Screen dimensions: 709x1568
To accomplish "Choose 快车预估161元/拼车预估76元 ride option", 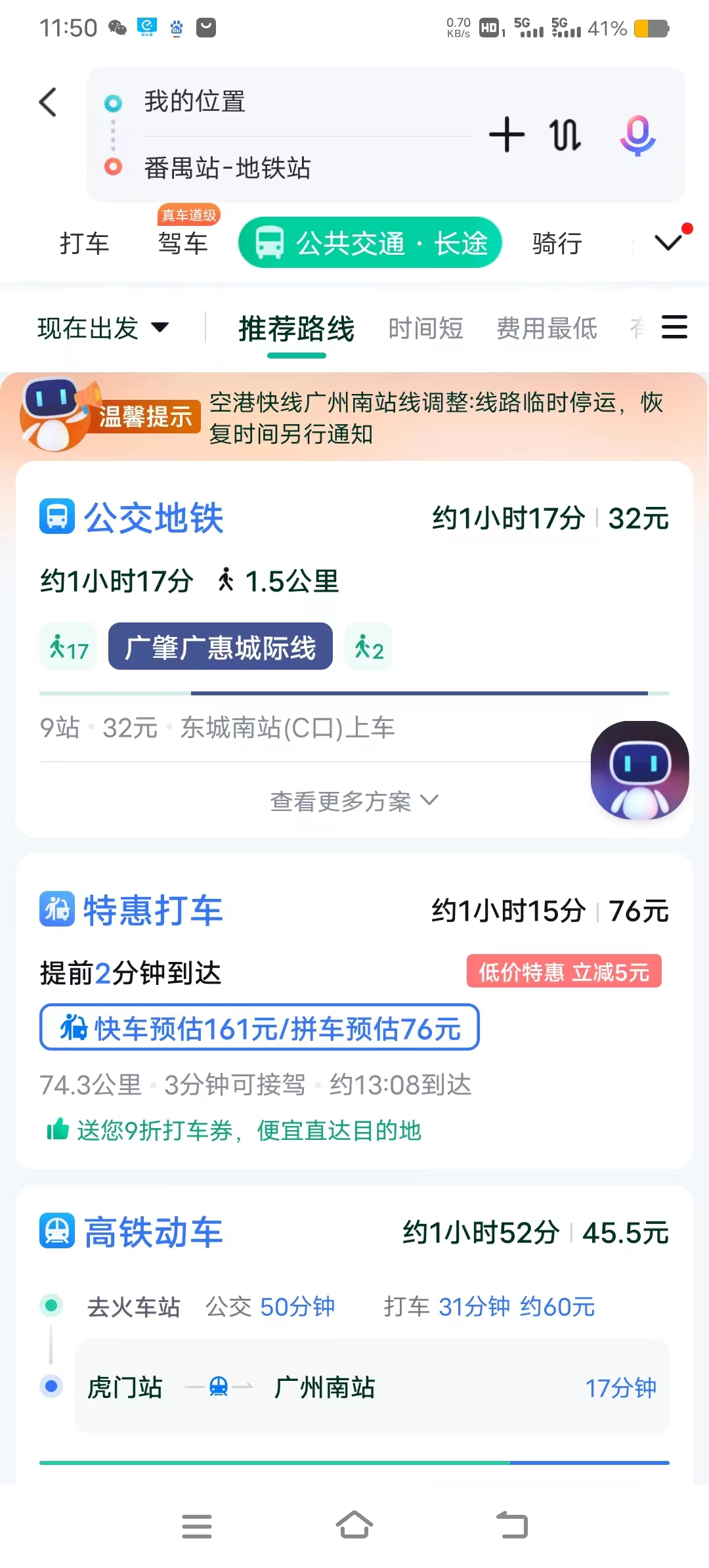I will coord(259,1028).
